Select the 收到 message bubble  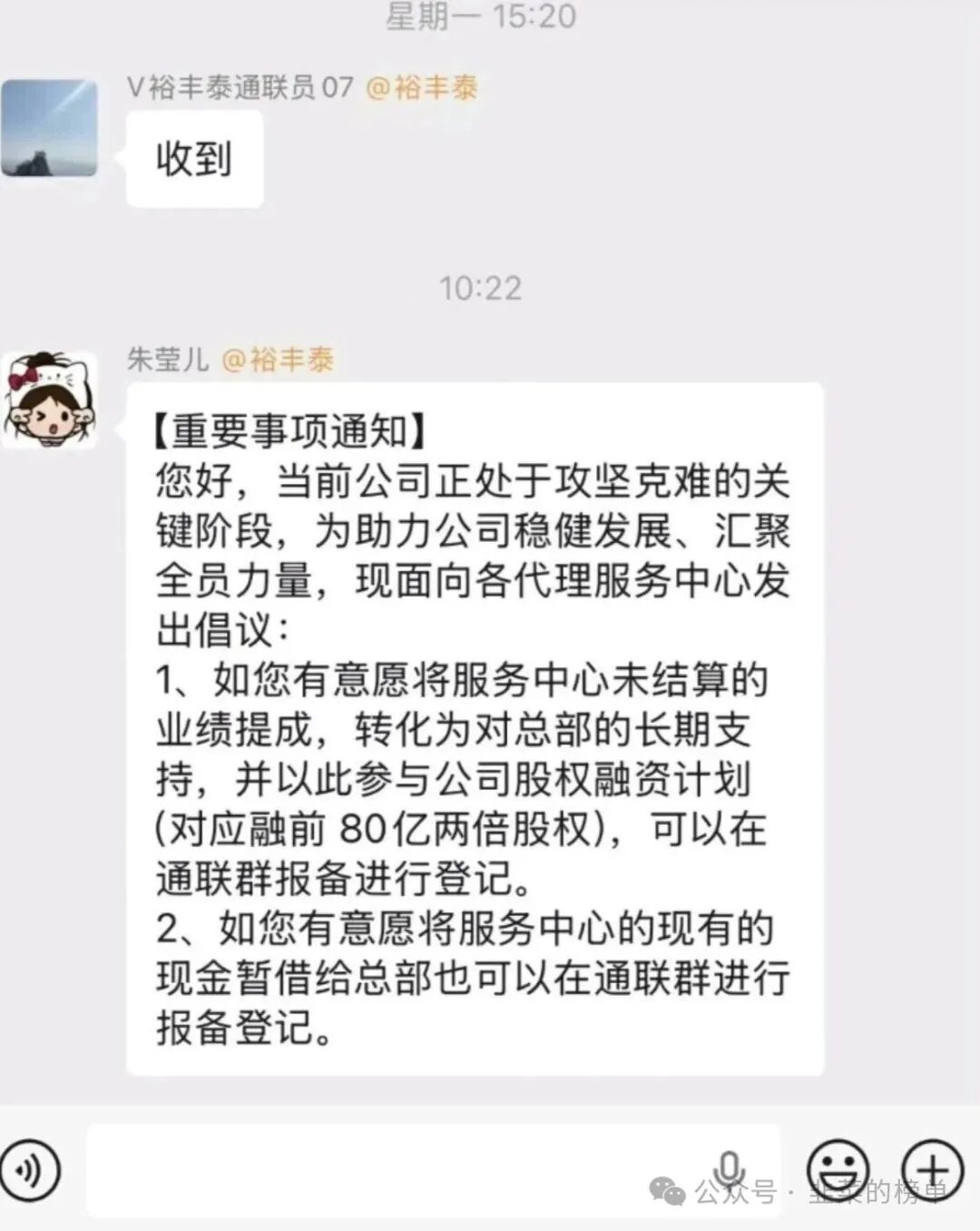(193, 158)
